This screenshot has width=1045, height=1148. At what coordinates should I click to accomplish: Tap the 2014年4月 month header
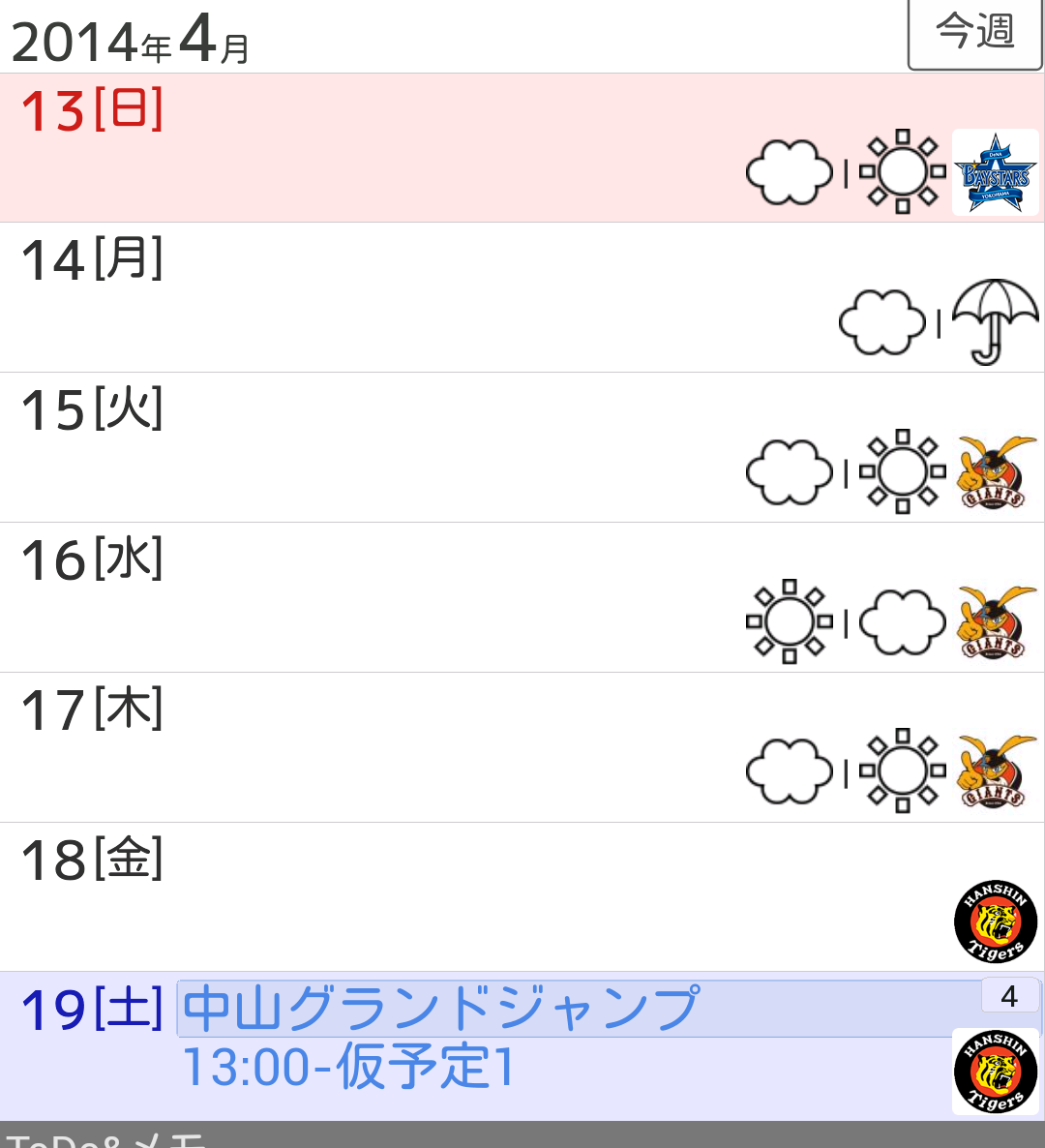click(131, 41)
